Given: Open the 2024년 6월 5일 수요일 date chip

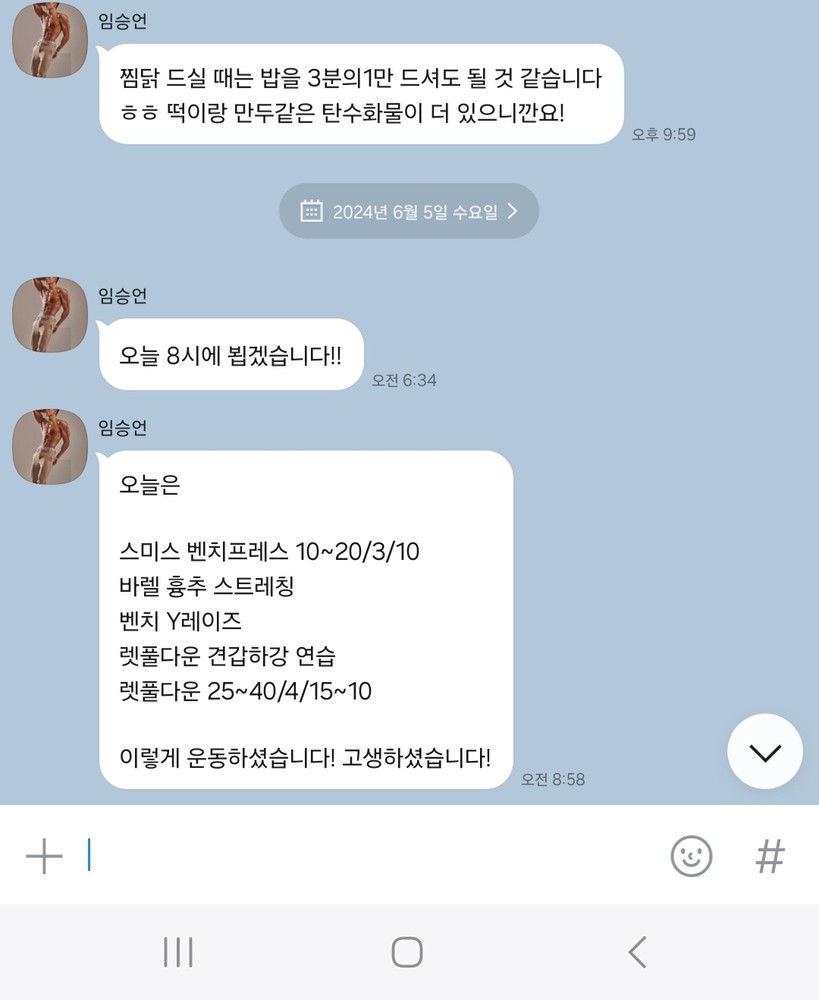Looking at the screenshot, I should 409,211.
